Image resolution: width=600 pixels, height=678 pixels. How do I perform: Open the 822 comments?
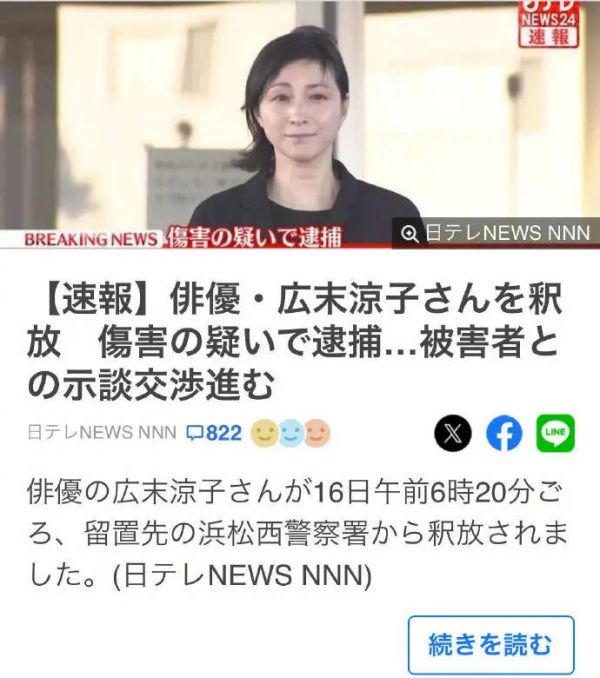214,433
